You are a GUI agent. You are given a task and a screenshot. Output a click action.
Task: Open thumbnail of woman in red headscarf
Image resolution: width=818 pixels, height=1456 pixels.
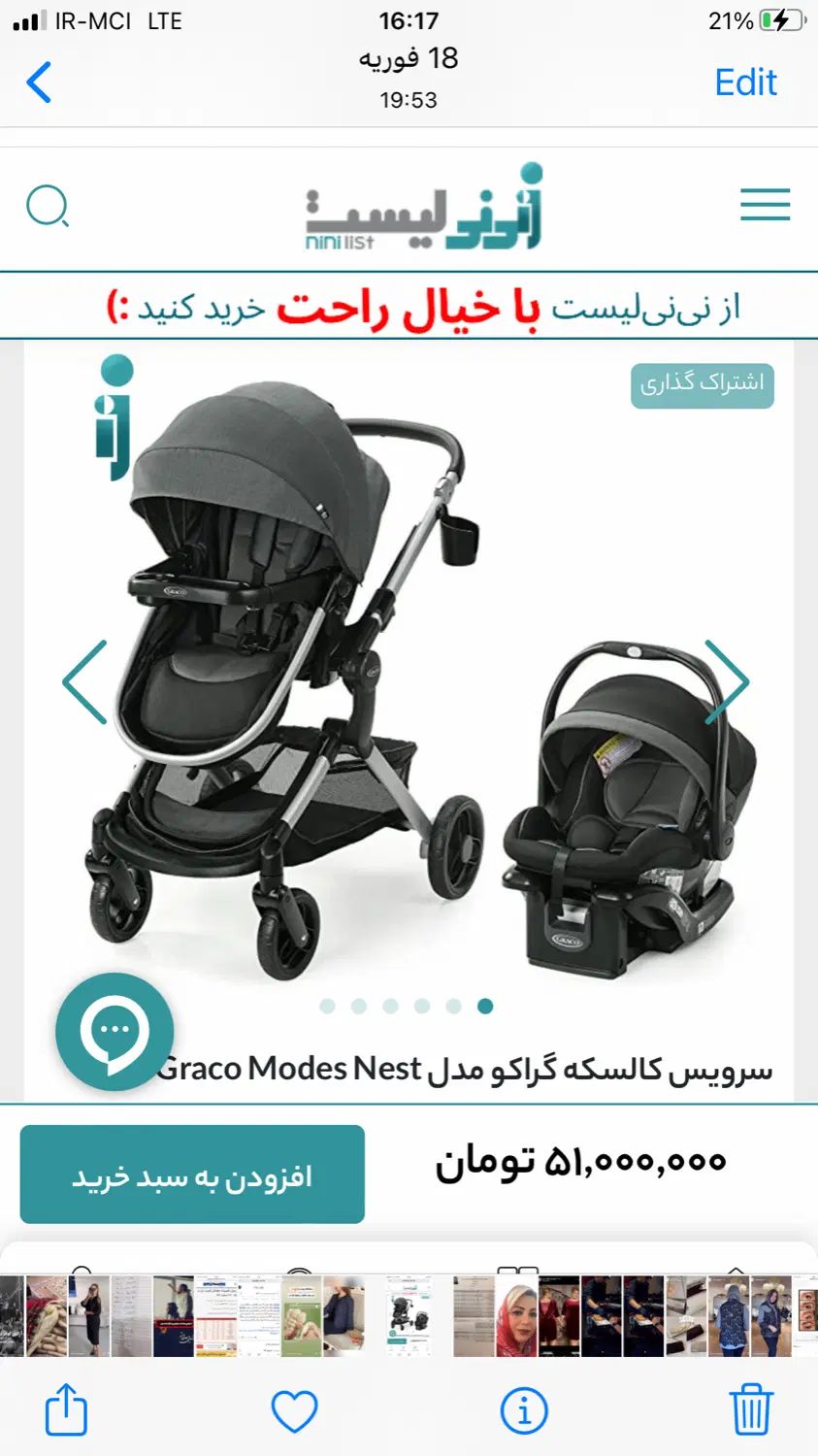pyautogui.click(x=516, y=1316)
